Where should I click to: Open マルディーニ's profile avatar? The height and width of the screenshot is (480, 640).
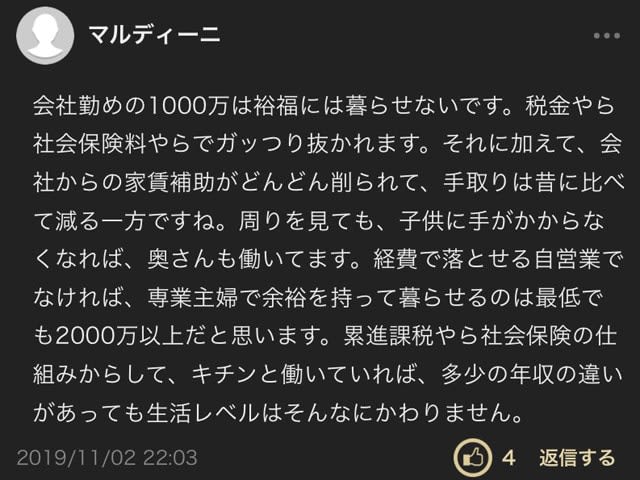pyautogui.click(x=45, y=36)
